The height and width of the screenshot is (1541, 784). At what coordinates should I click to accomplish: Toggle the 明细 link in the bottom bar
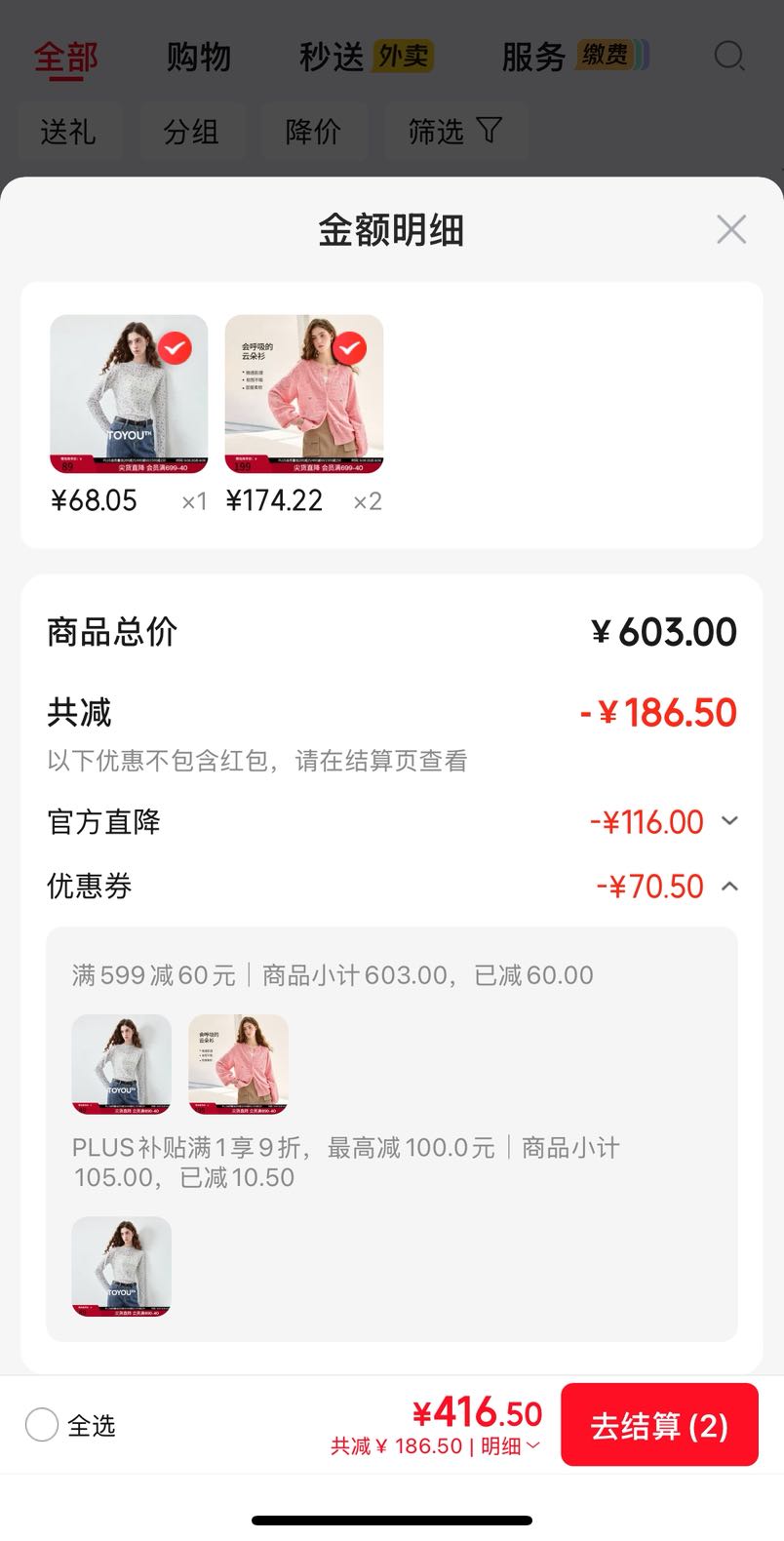[x=510, y=1446]
